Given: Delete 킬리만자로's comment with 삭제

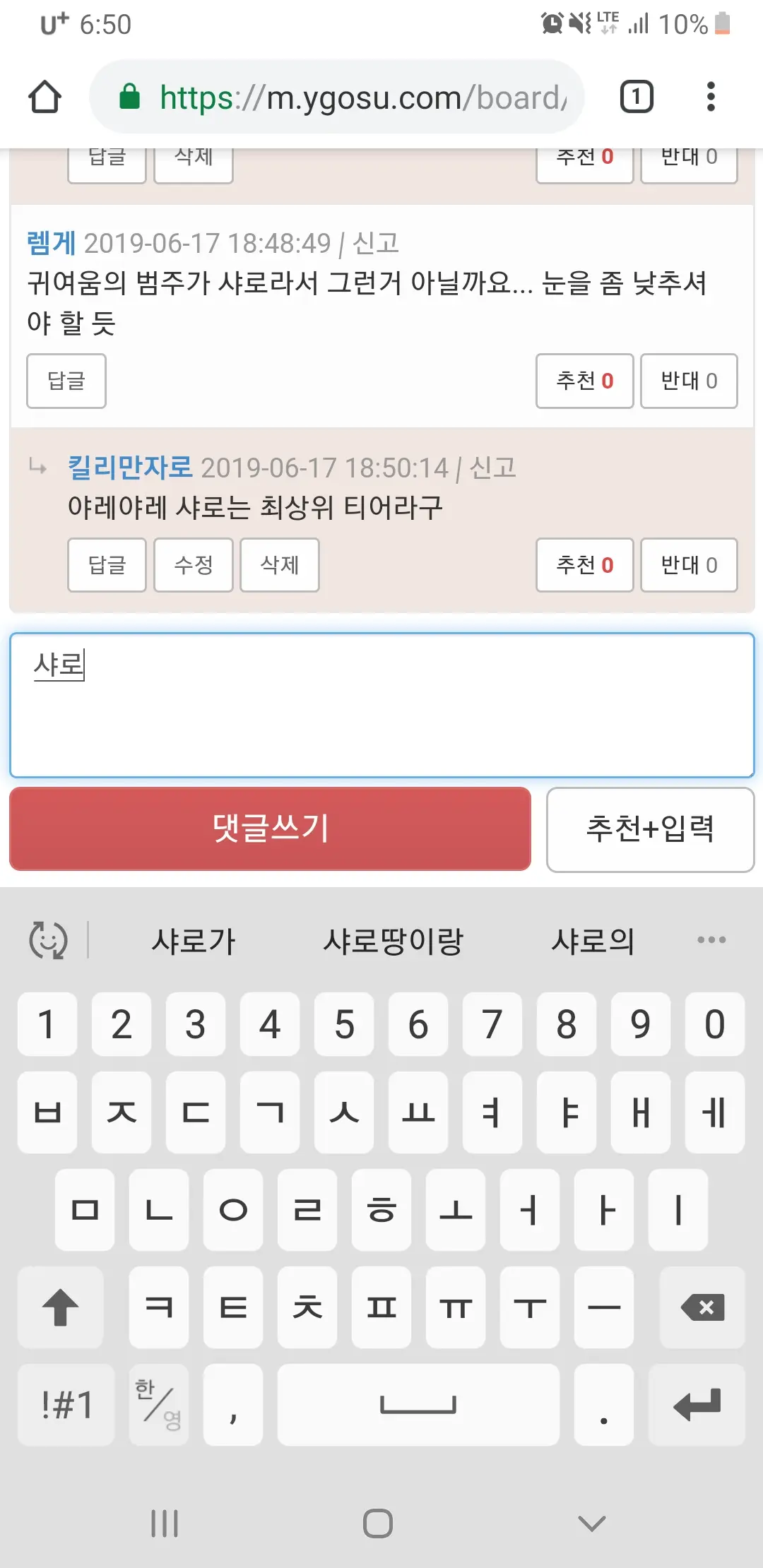Looking at the screenshot, I should point(280,565).
